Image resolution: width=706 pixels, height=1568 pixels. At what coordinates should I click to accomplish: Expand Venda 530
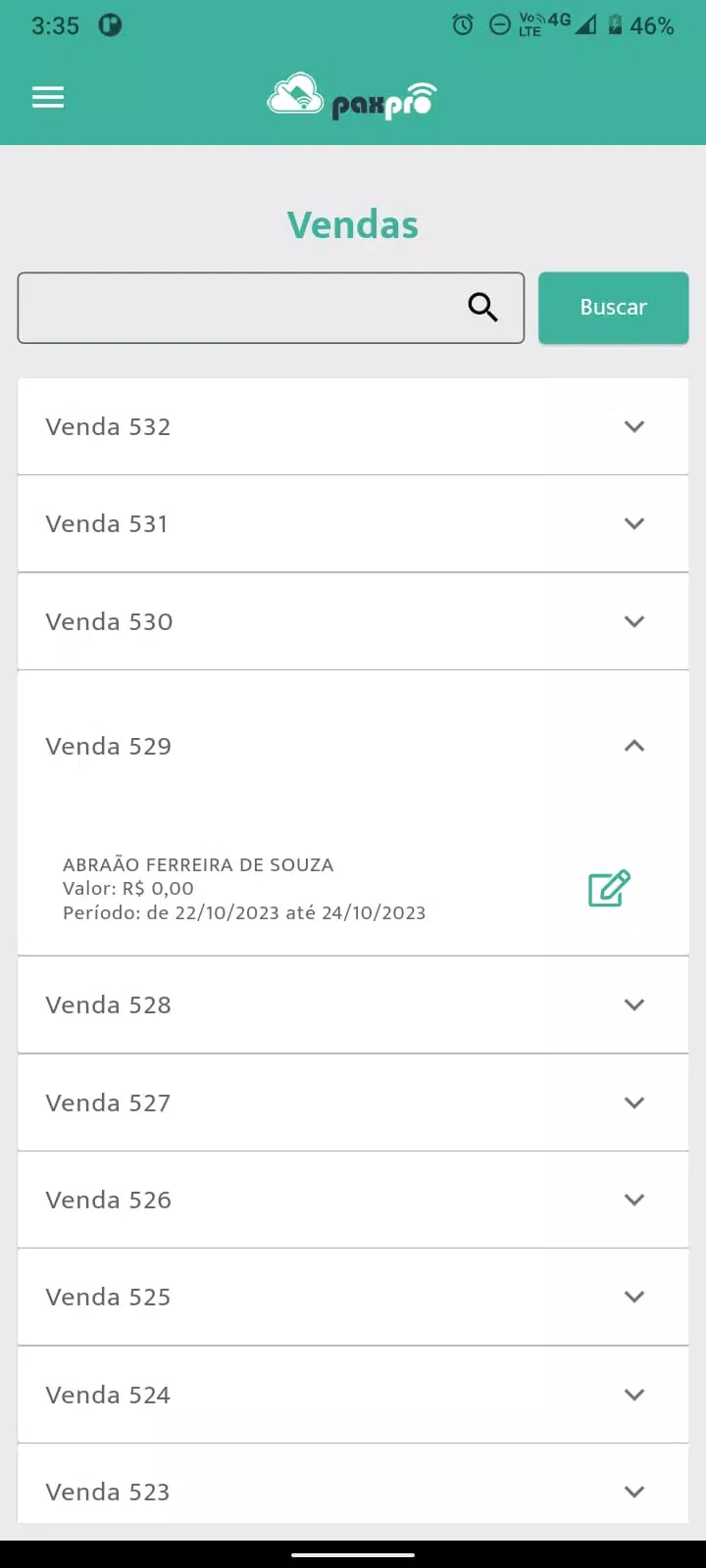coord(353,621)
